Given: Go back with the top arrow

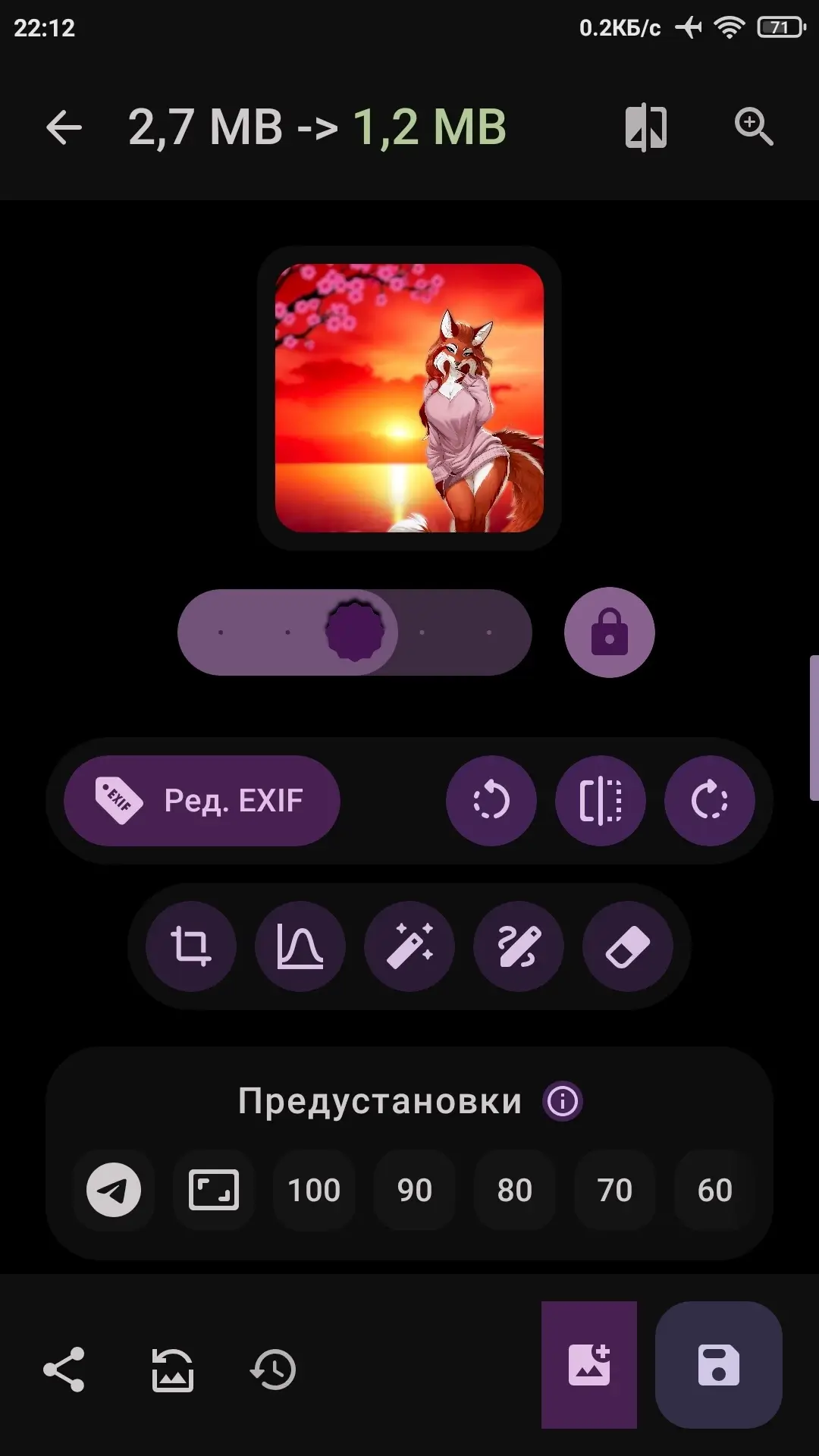Looking at the screenshot, I should tap(64, 127).
